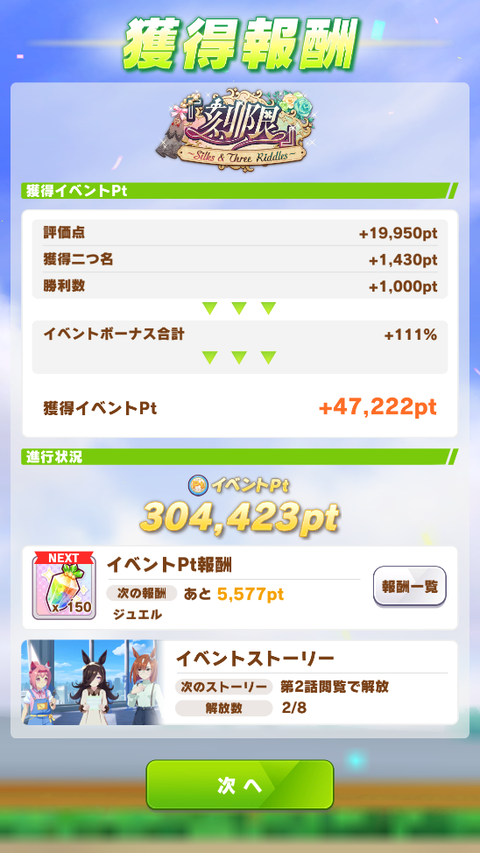480x853 pixels.
Task: Open the 報酬一覧 rewards list
Action: point(410,586)
